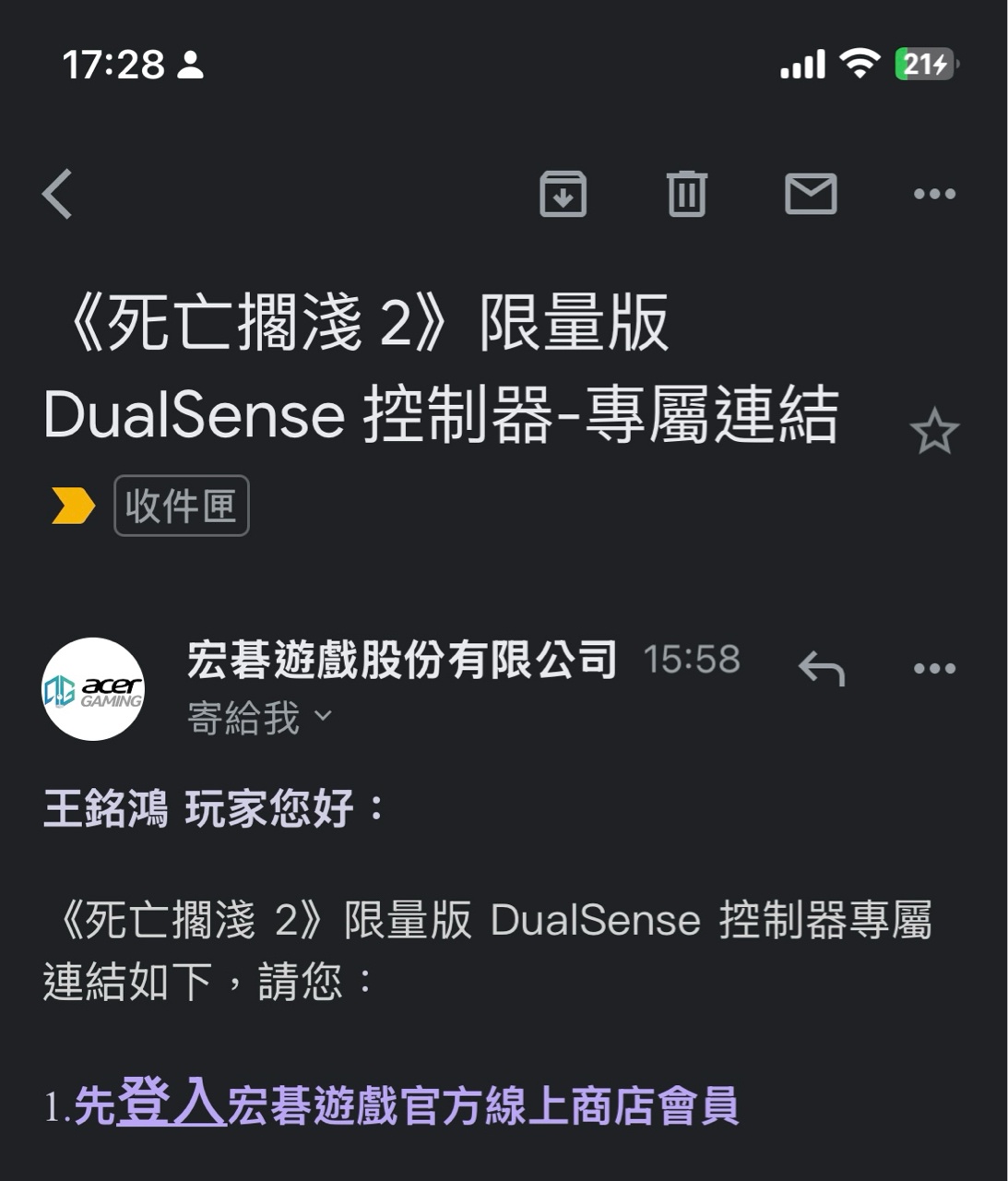The width and height of the screenshot is (1008, 1181).
Task: Tap the 收件匣 label chip
Action: tap(182, 506)
